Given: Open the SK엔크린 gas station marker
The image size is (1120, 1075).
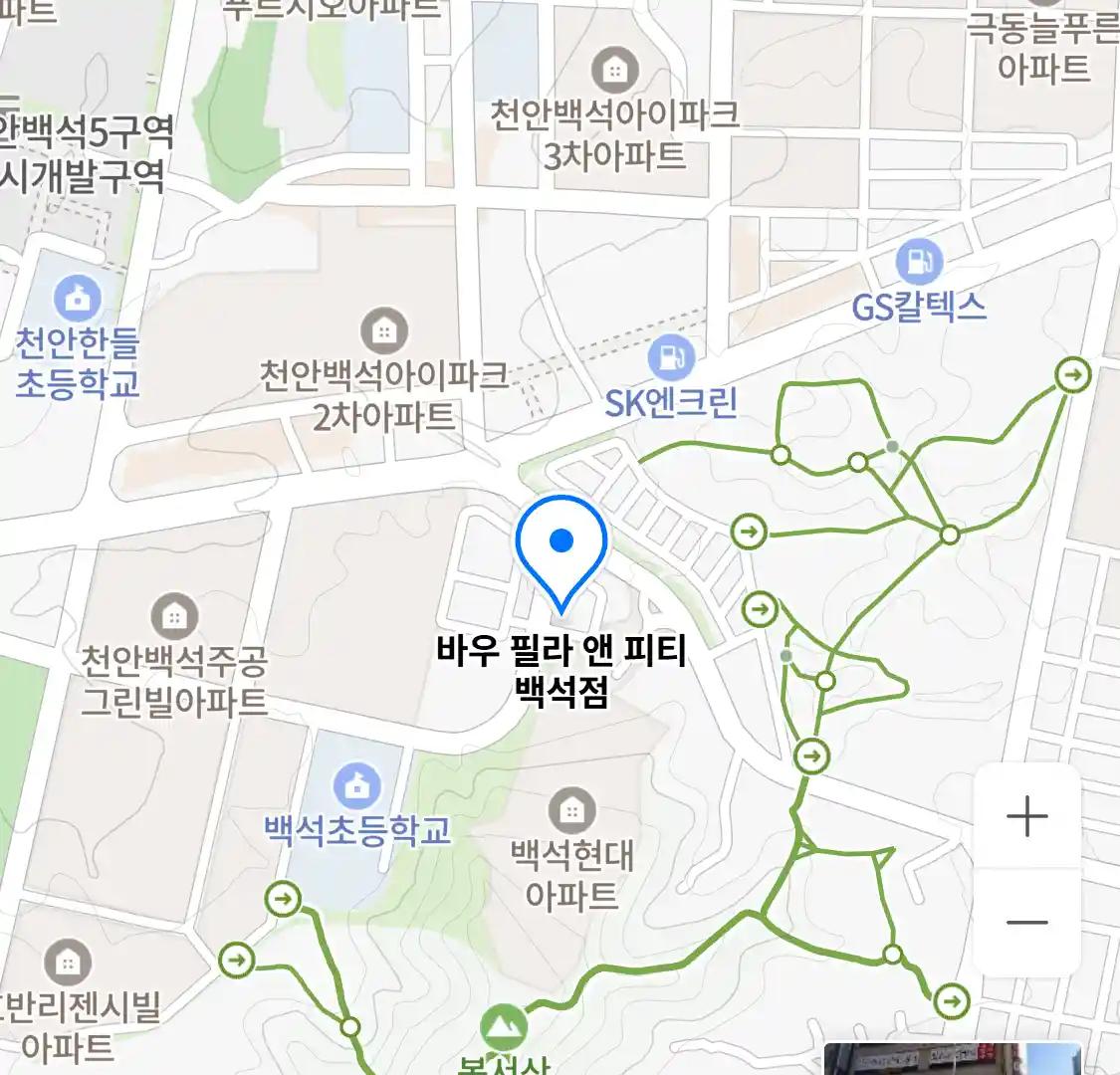Looking at the screenshot, I should (671, 358).
